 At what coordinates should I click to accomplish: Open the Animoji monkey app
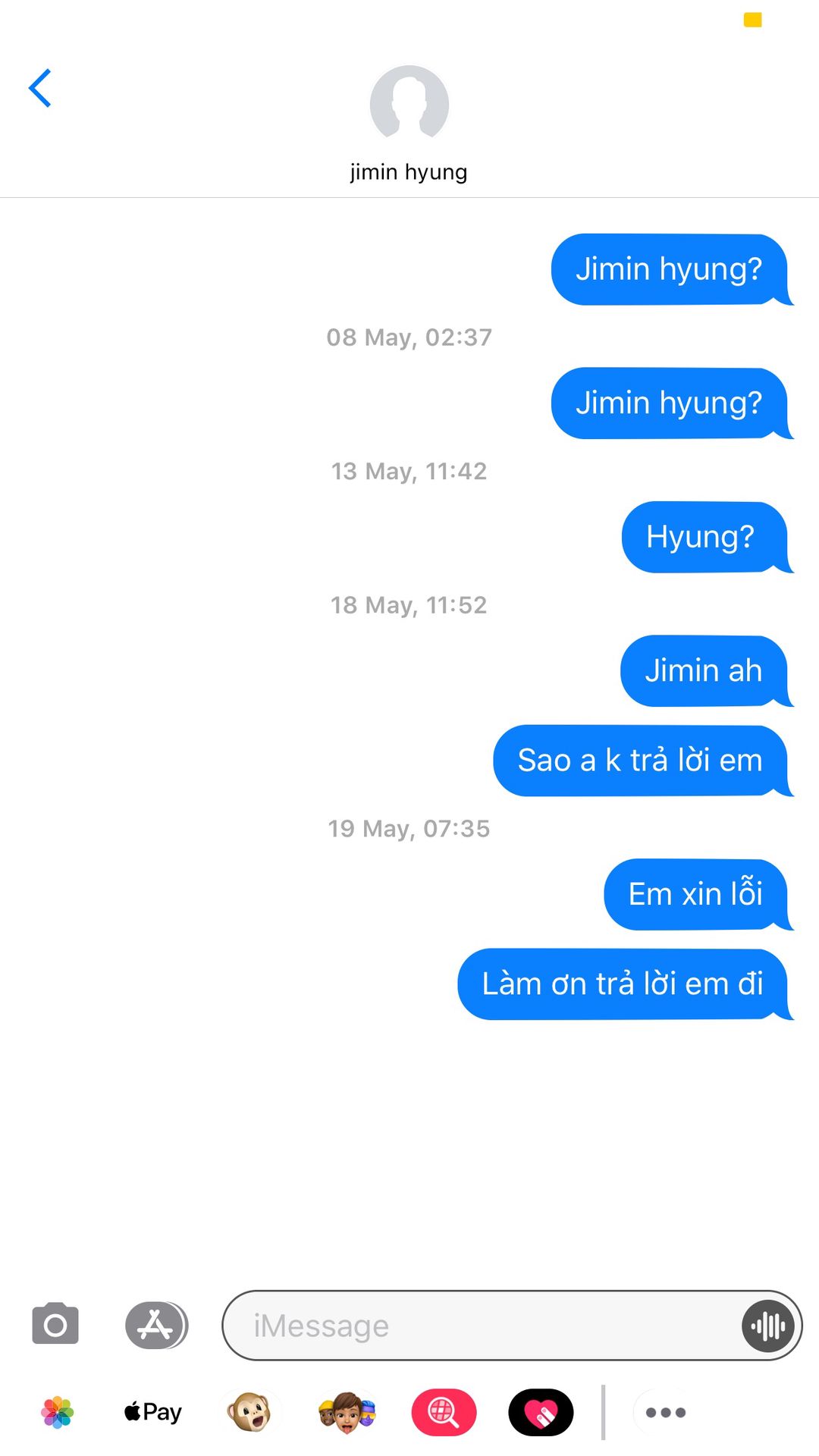coord(249,1412)
